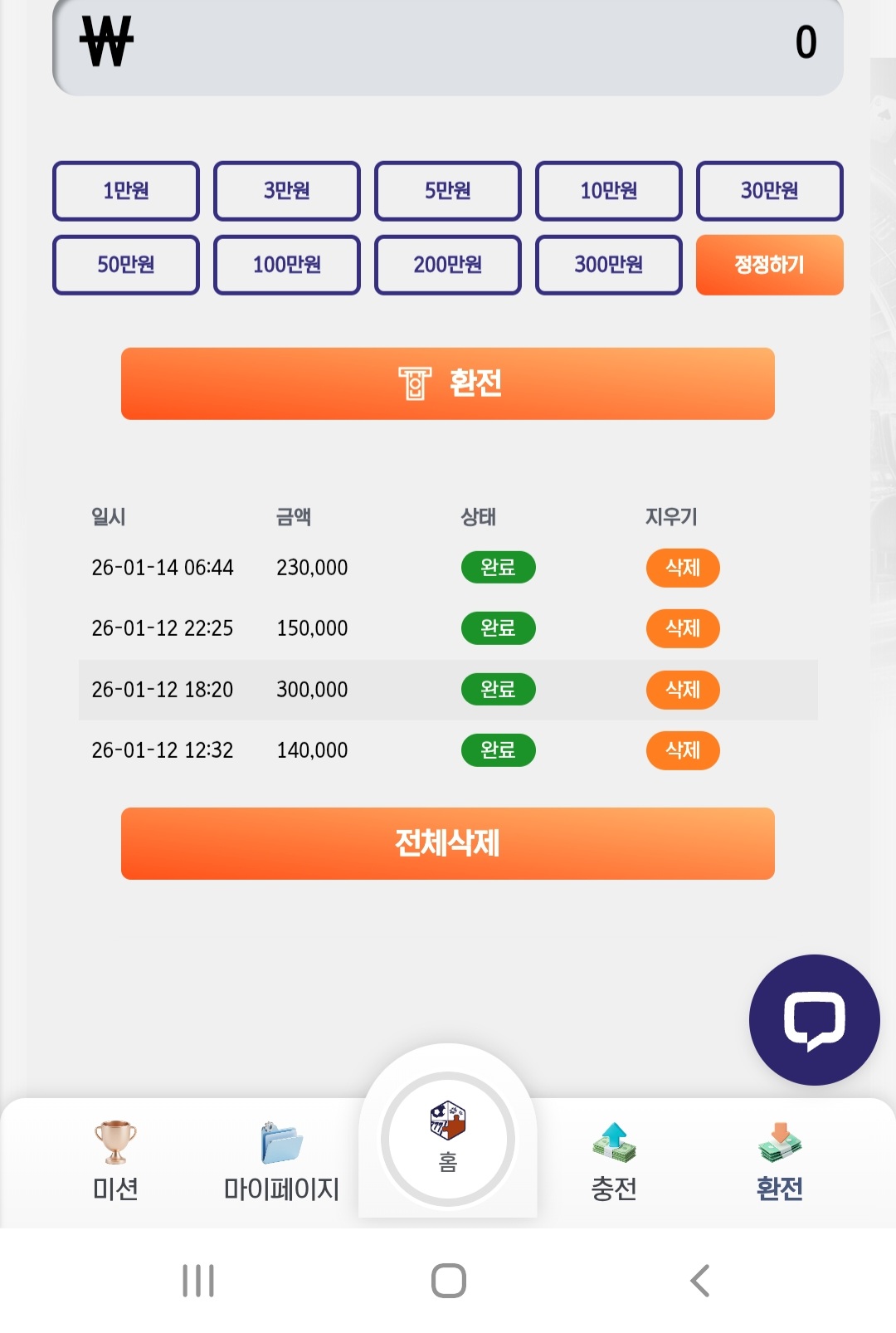Pick the 100만원 amount option
Image resolution: width=896 pixels, height=1333 pixels.
click(287, 265)
